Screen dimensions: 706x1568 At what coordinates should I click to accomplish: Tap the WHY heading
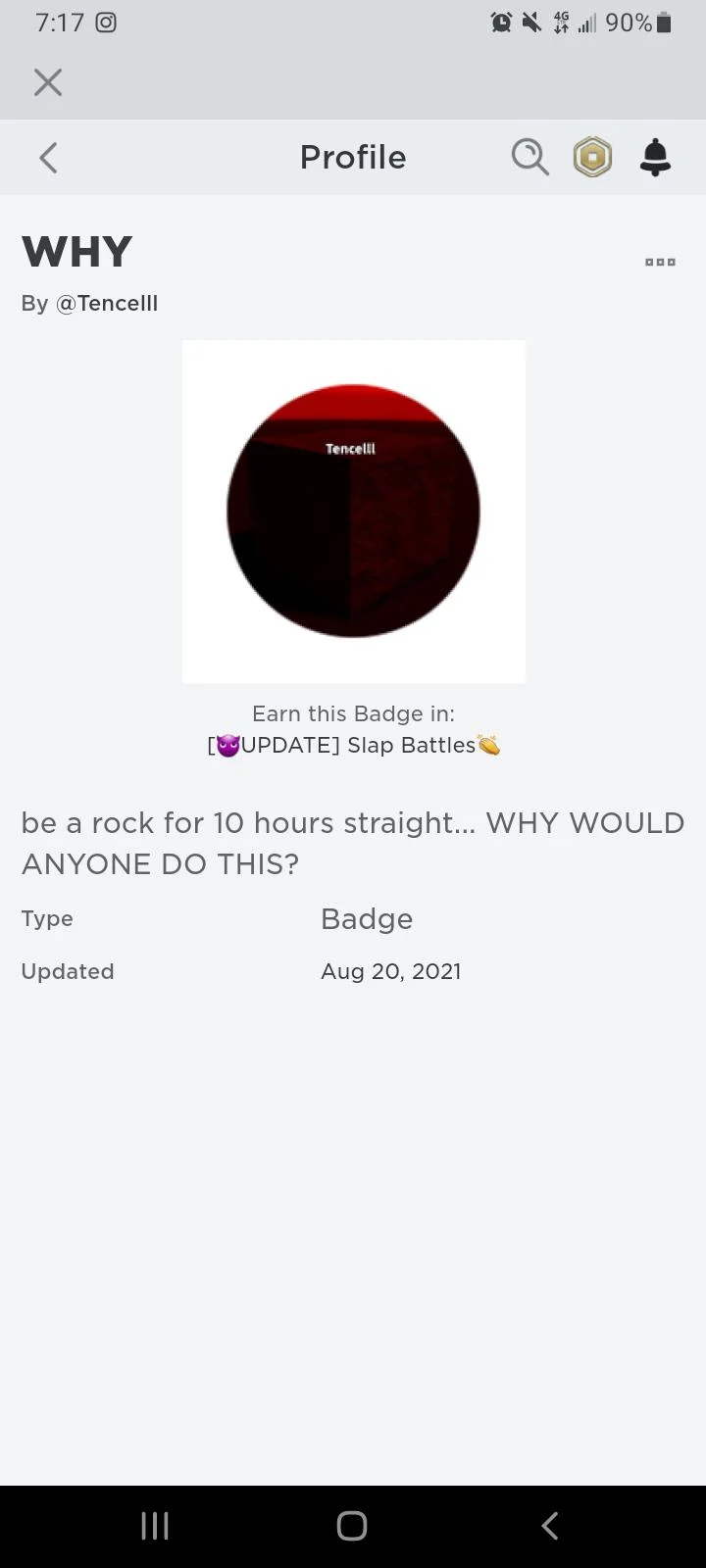[76, 251]
